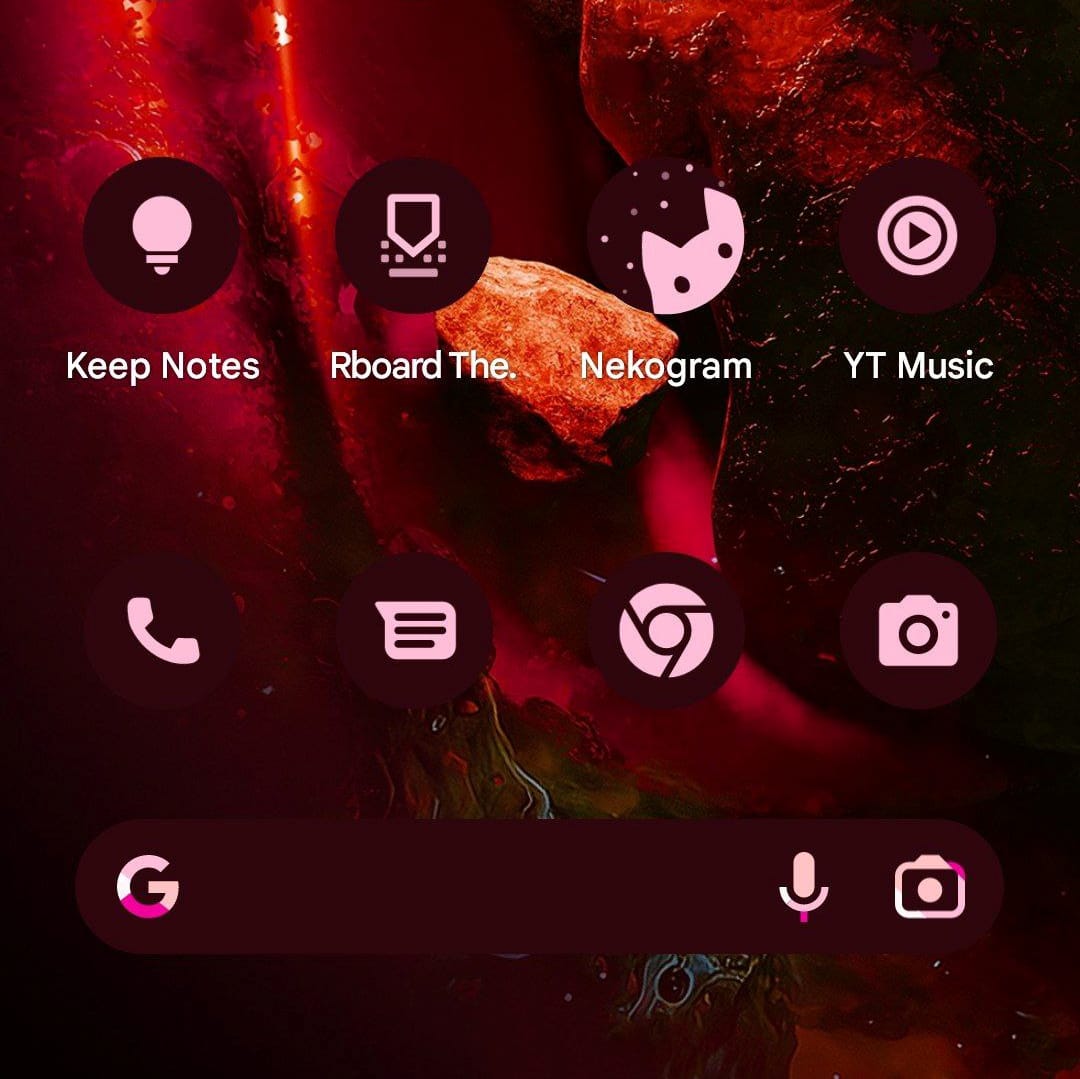Start a voice search with the microphone
The height and width of the screenshot is (1079, 1080).
(x=803, y=887)
